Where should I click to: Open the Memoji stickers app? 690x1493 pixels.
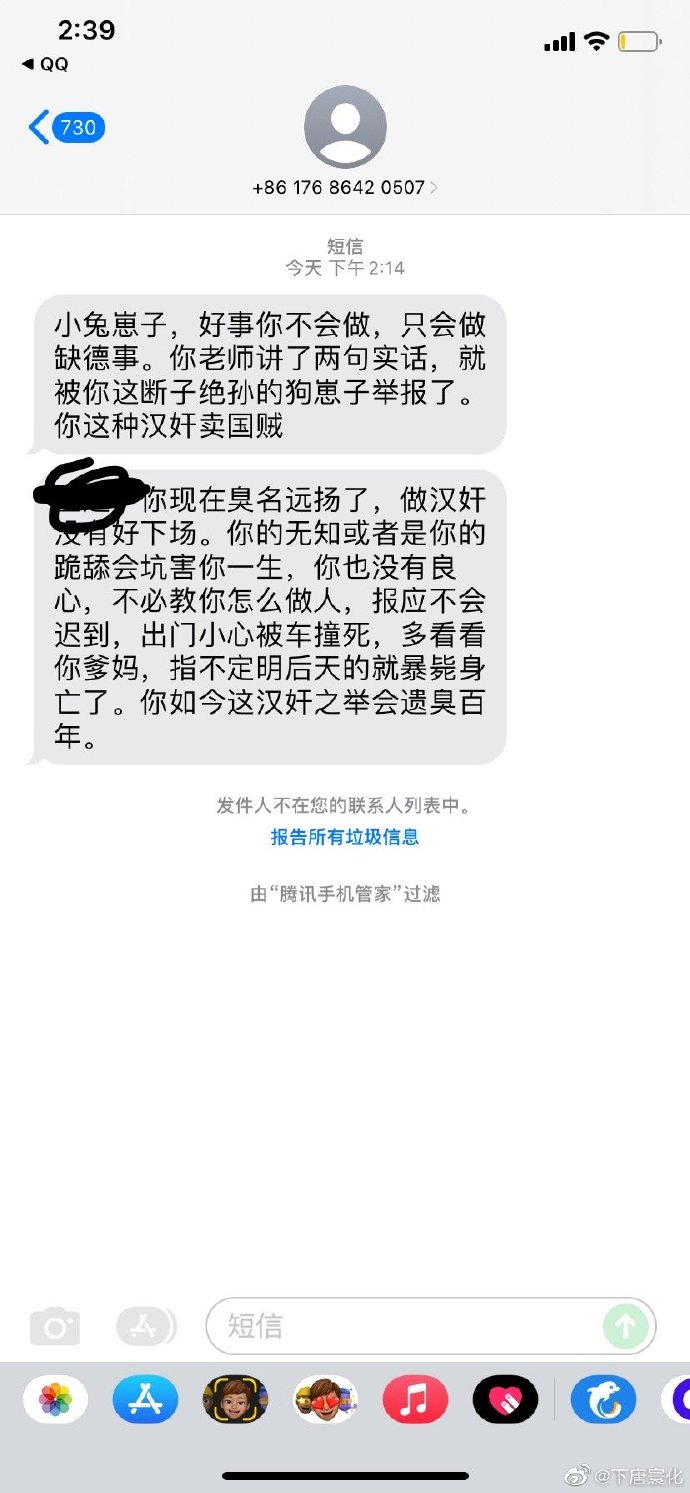point(325,1399)
